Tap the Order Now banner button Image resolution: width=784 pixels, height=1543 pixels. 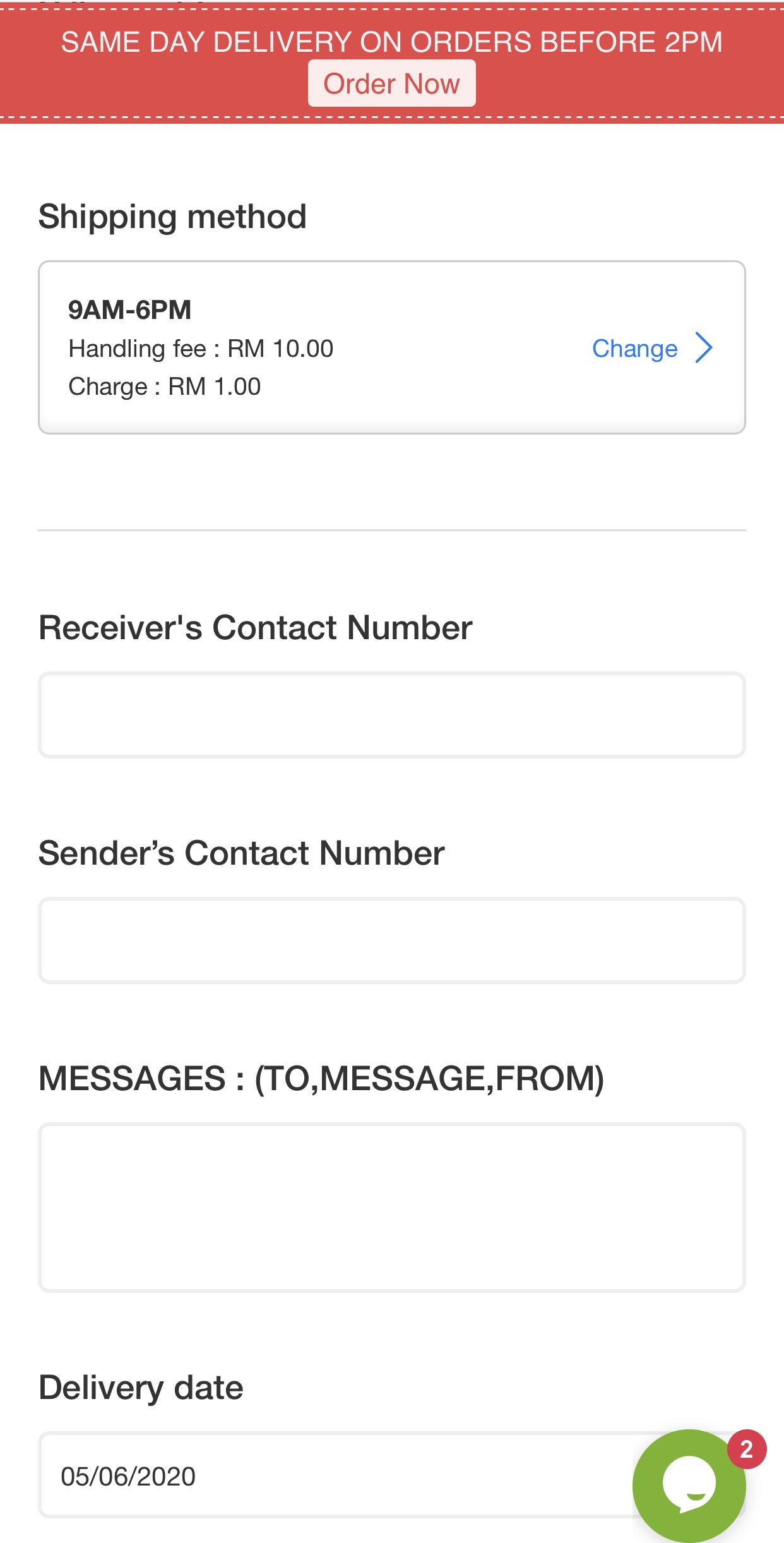pyautogui.click(x=391, y=83)
